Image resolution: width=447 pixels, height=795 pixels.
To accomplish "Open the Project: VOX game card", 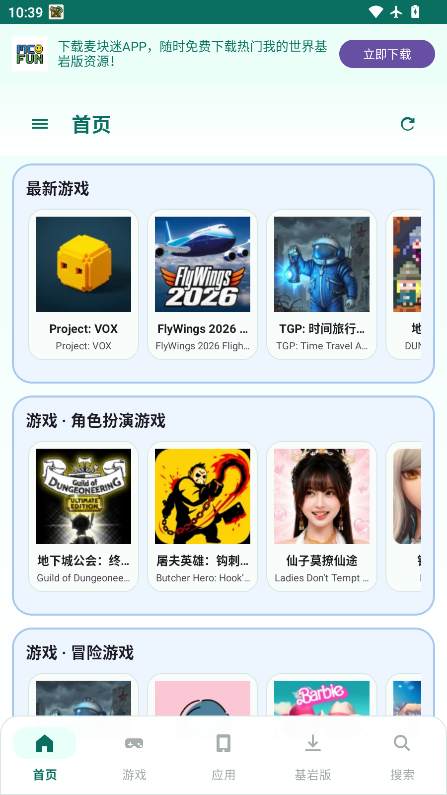I will click(83, 284).
